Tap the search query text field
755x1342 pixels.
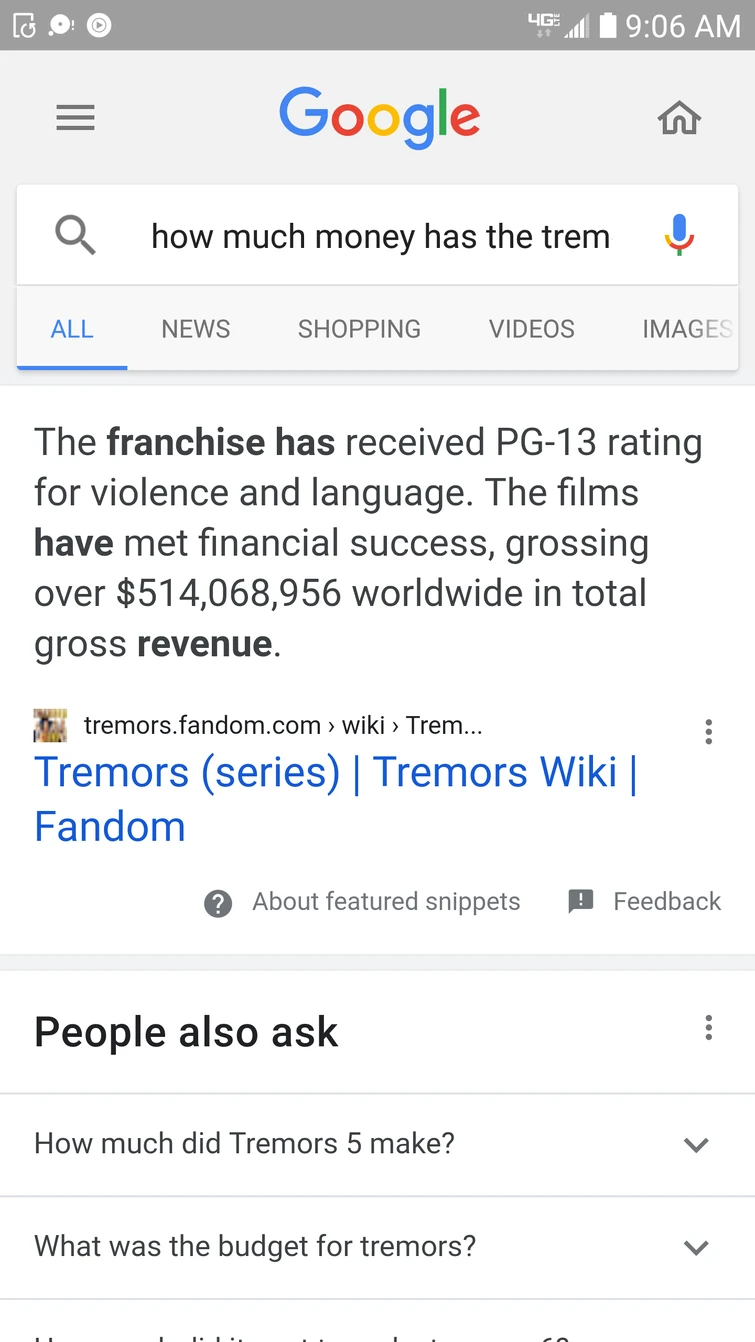coord(380,237)
